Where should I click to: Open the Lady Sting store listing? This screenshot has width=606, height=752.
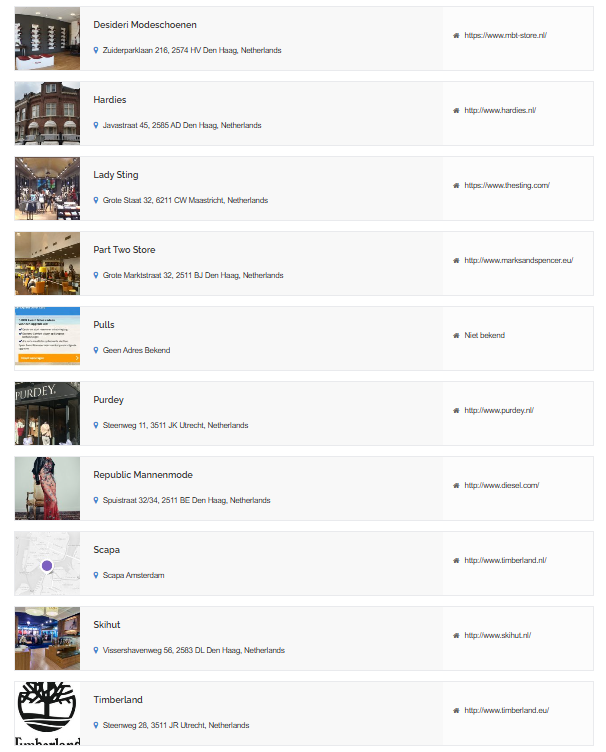[116, 175]
